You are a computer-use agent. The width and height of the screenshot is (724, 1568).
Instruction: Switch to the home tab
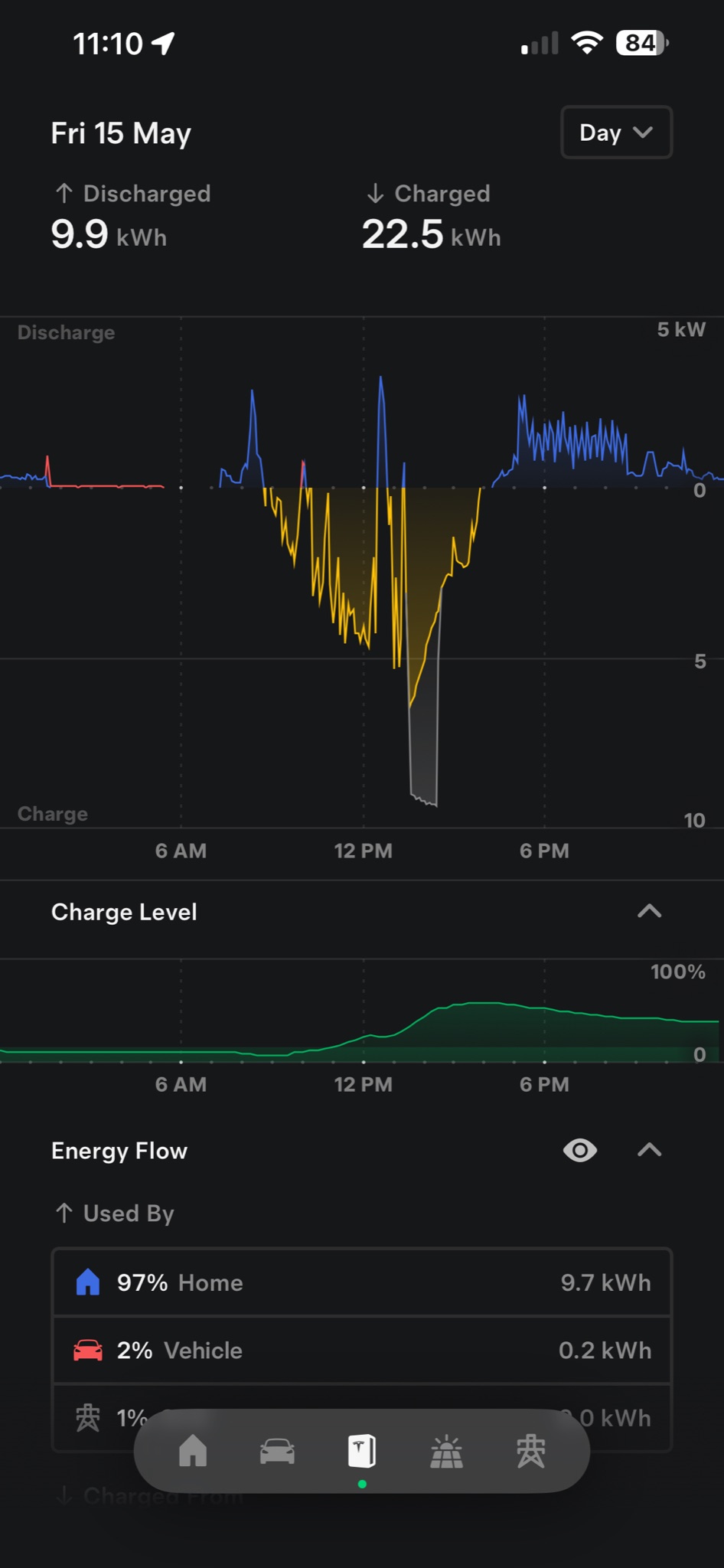point(193,1451)
